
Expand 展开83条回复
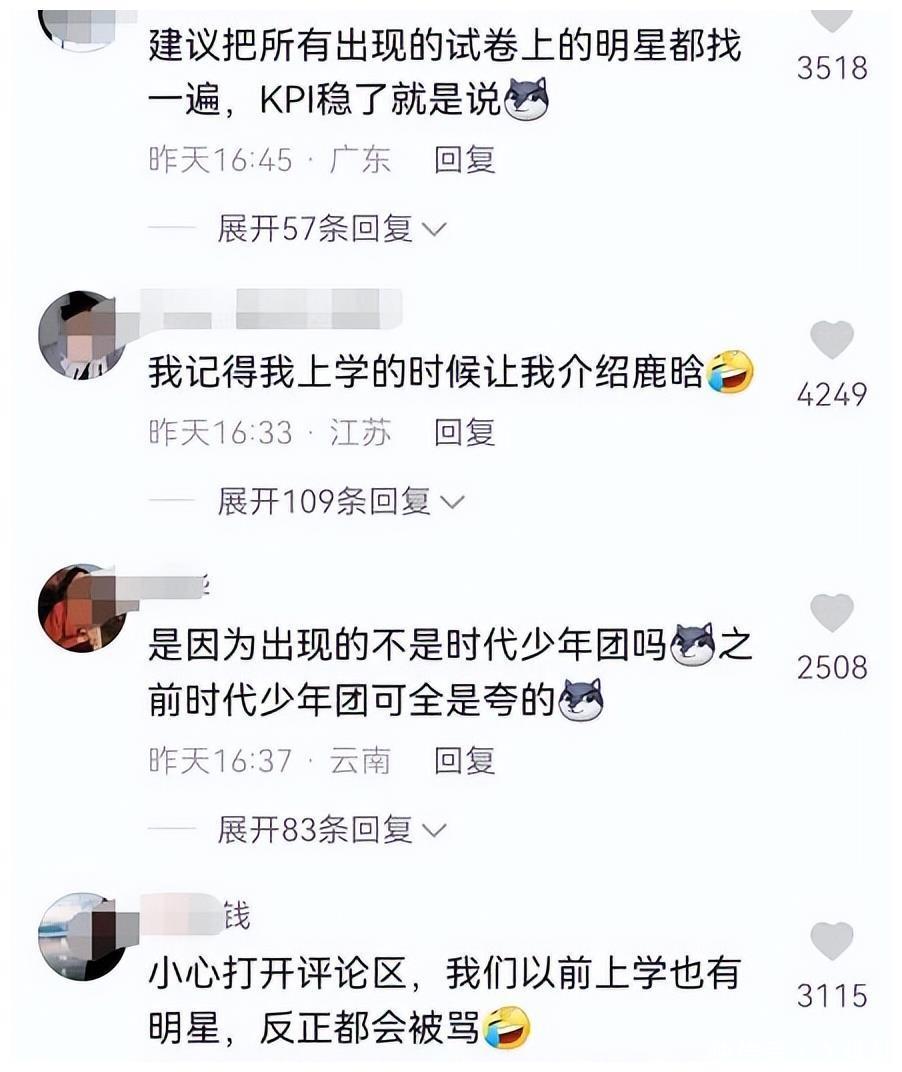tap(331, 829)
